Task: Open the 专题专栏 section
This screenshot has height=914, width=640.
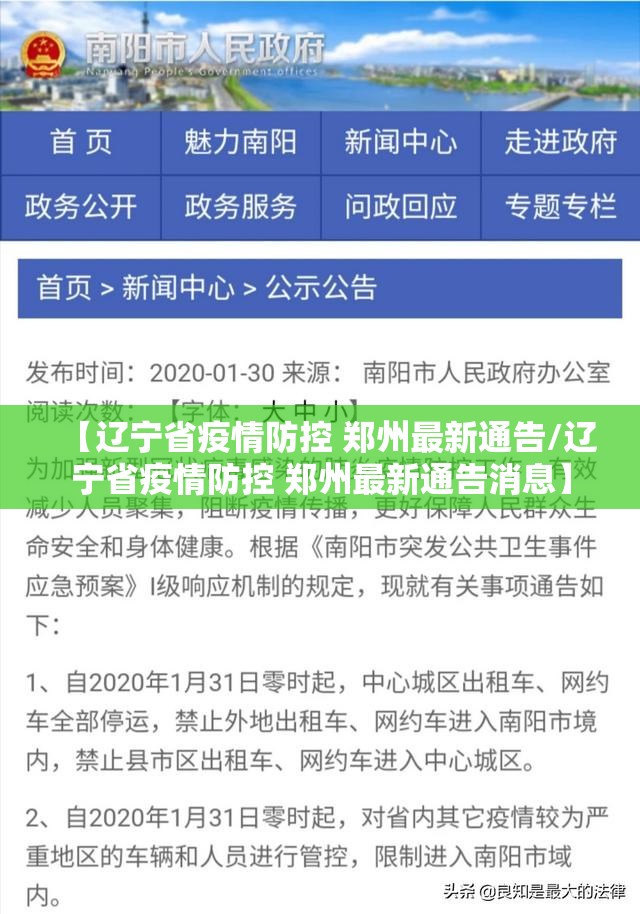Action: point(560,207)
